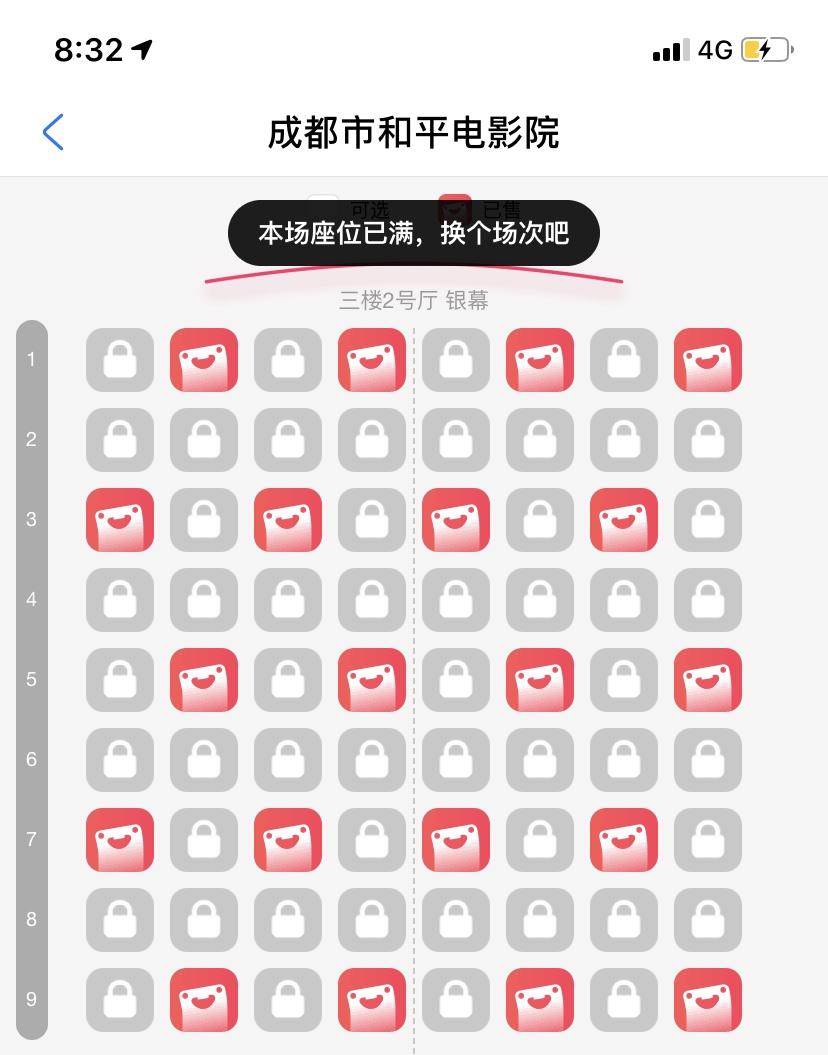Dismiss the 本场座位已满 toast message
Screen dimensions: 828x1055
pyautogui.click(x=414, y=232)
